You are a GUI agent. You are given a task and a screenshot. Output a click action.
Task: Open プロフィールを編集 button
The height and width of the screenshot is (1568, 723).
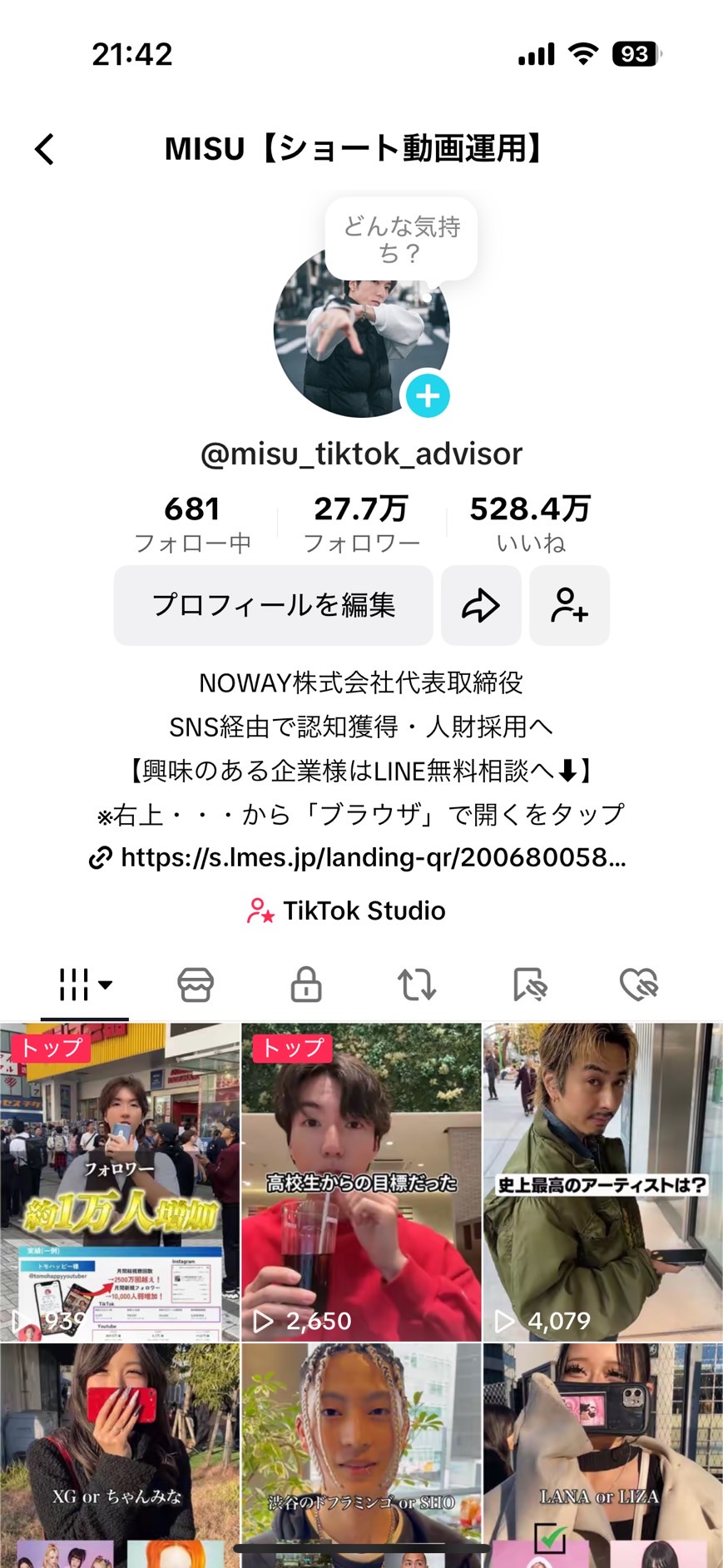click(x=273, y=605)
